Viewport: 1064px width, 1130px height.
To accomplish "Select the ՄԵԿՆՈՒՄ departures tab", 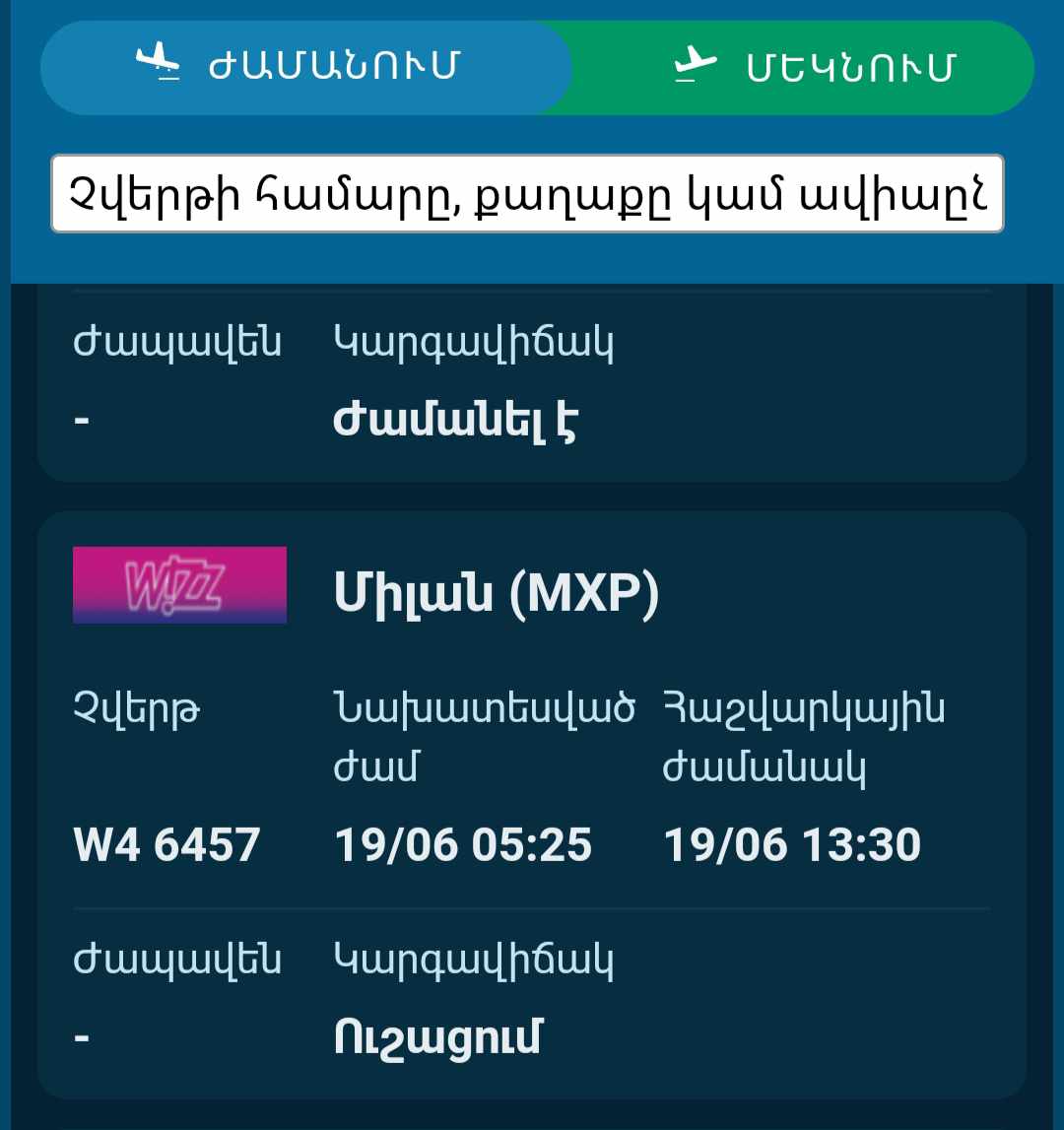I will (x=813, y=67).
